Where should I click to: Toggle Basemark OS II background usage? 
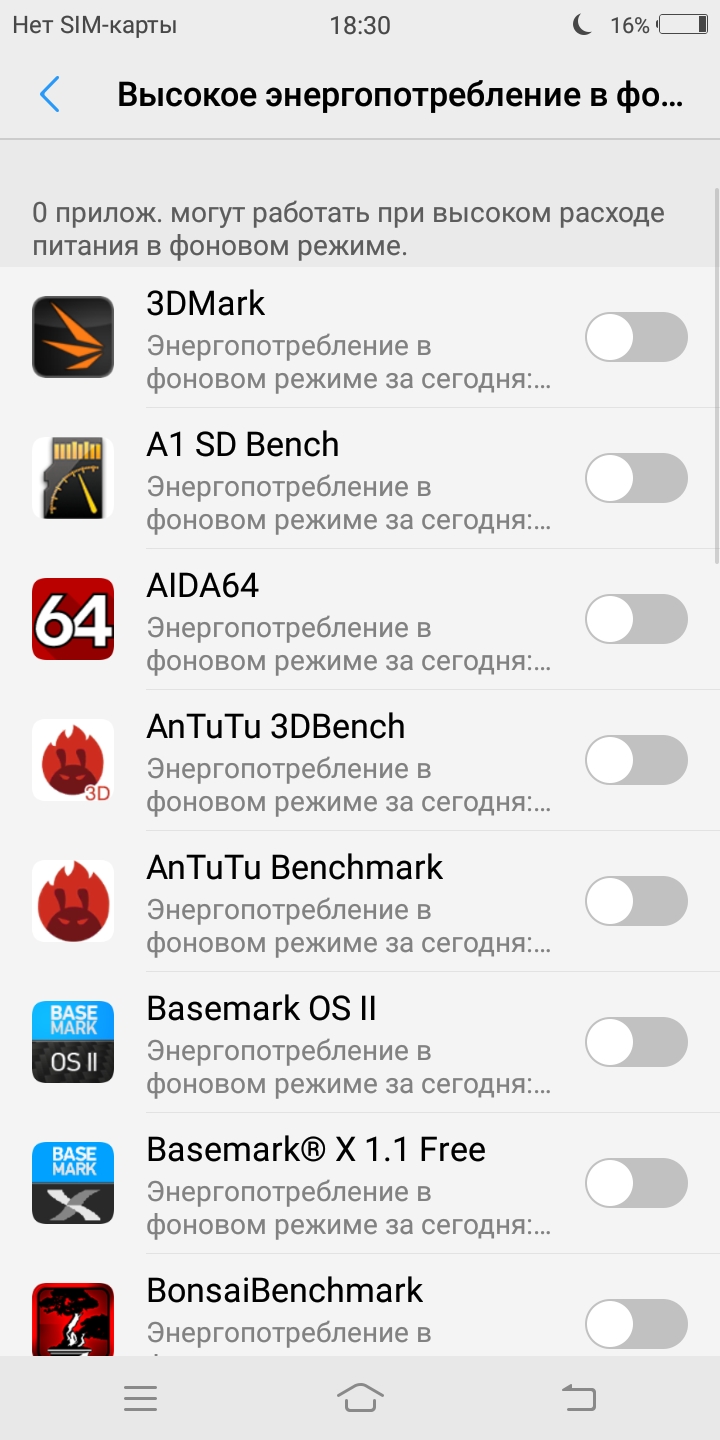pos(636,1042)
